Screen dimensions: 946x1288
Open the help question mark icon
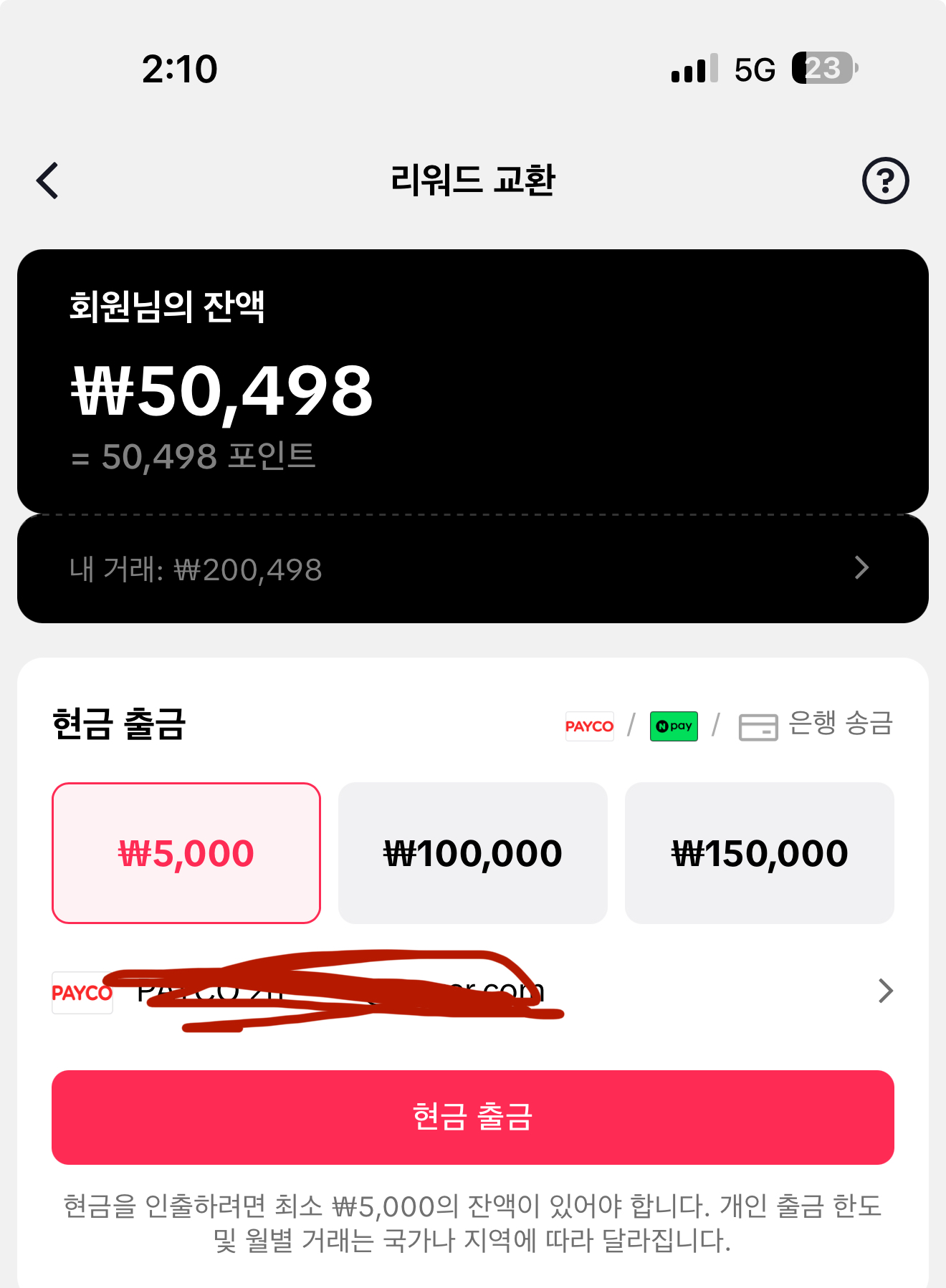885,181
